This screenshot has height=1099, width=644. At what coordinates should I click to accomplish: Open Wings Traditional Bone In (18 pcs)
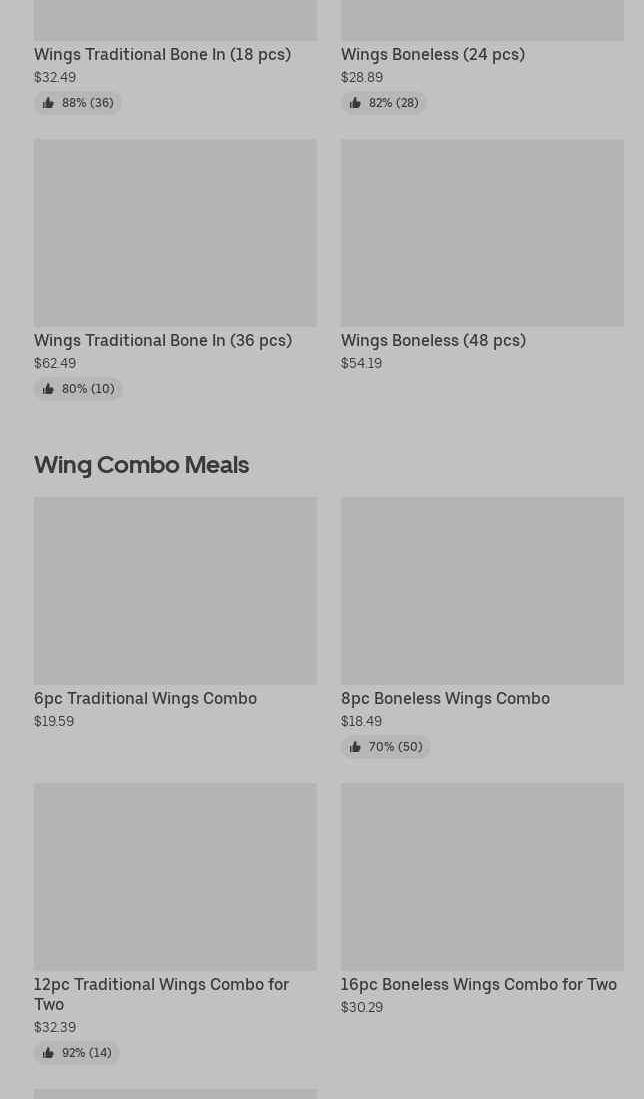coord(162,54)
